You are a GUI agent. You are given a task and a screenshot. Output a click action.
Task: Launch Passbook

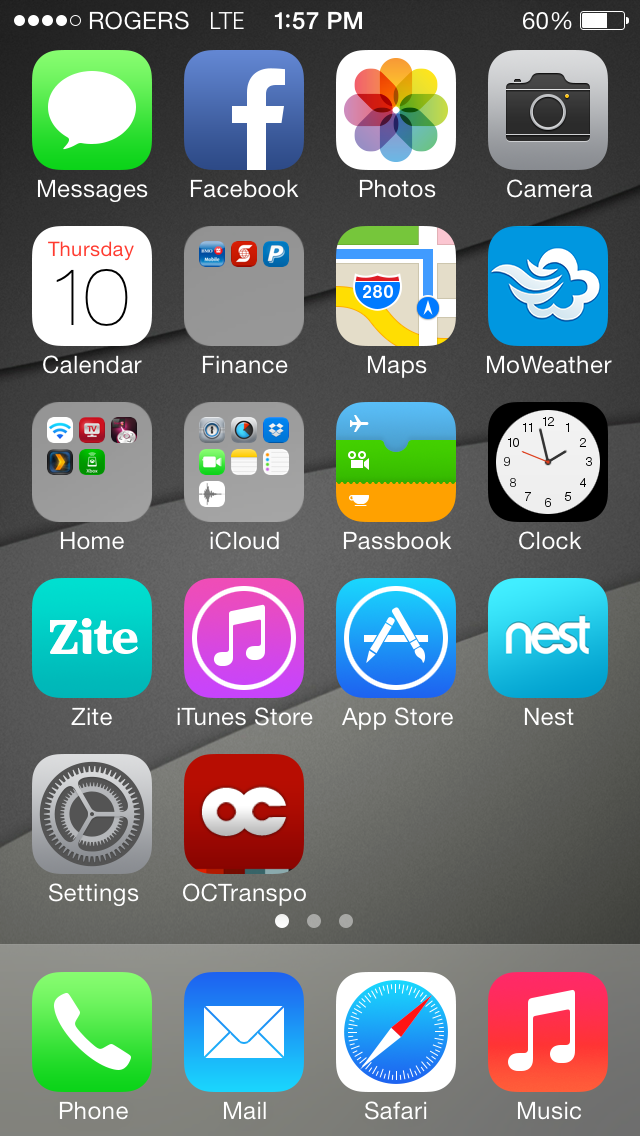[x=396, y=462]
